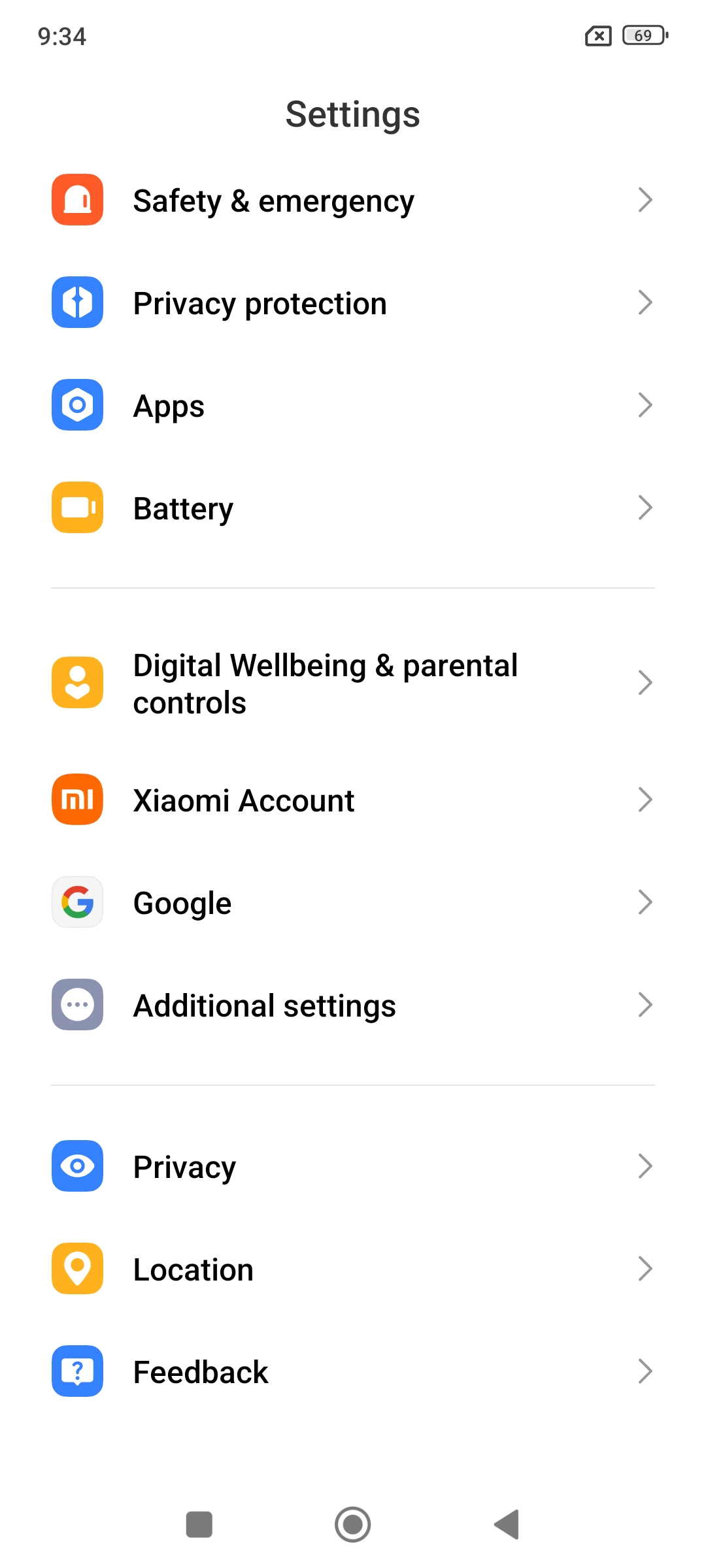View Battery settings

tap(183, 508)
